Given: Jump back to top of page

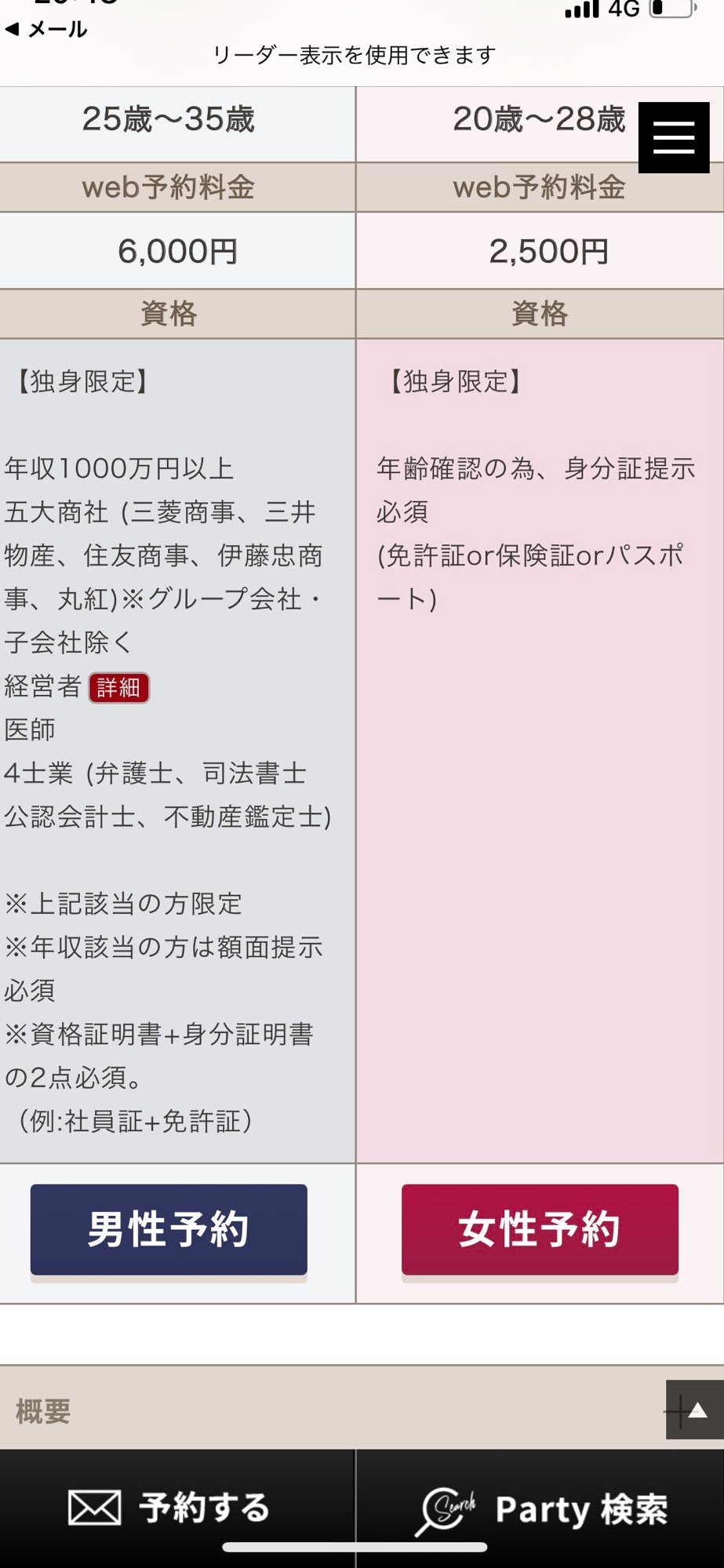Looking at the screenshot, I should click(695, 1410).
